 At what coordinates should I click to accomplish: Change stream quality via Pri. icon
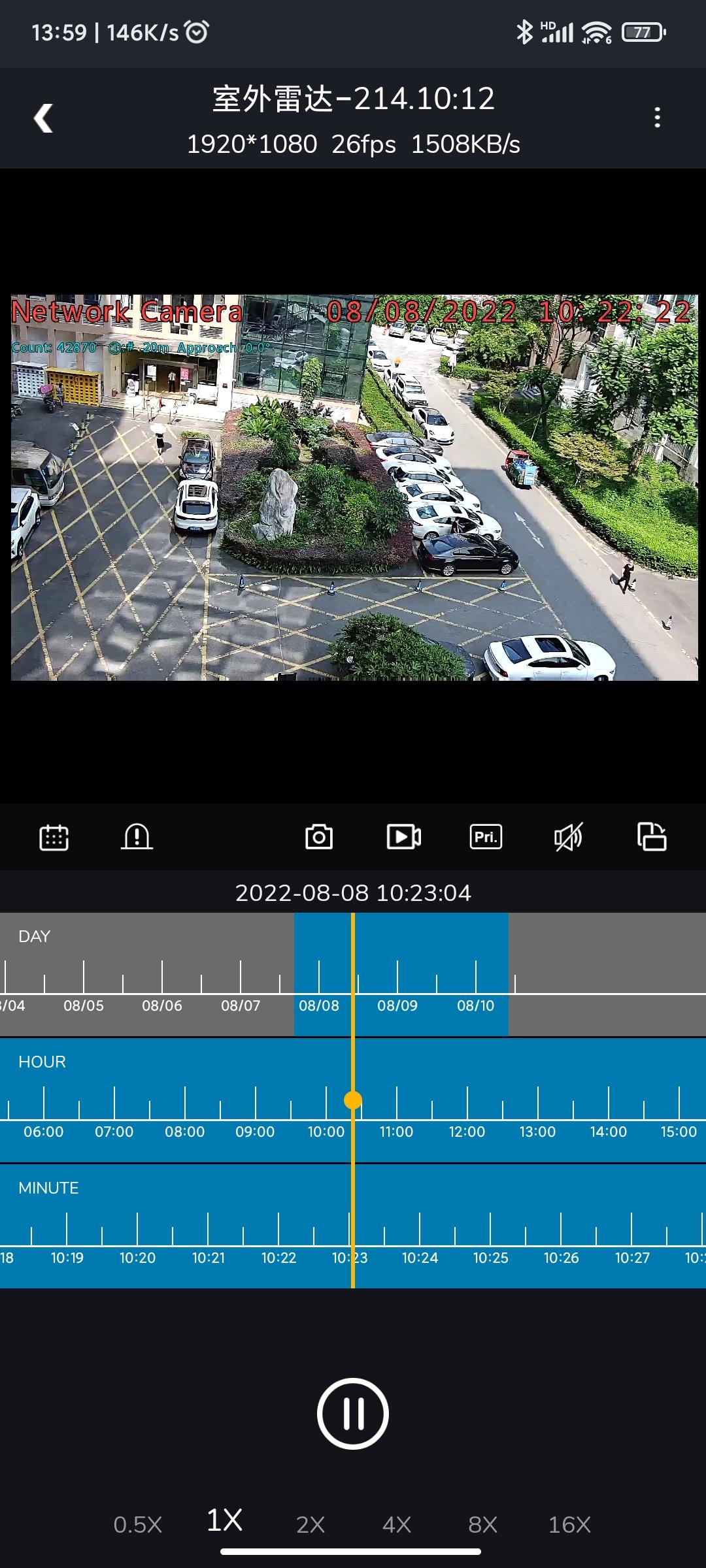[x=486, y=837]
